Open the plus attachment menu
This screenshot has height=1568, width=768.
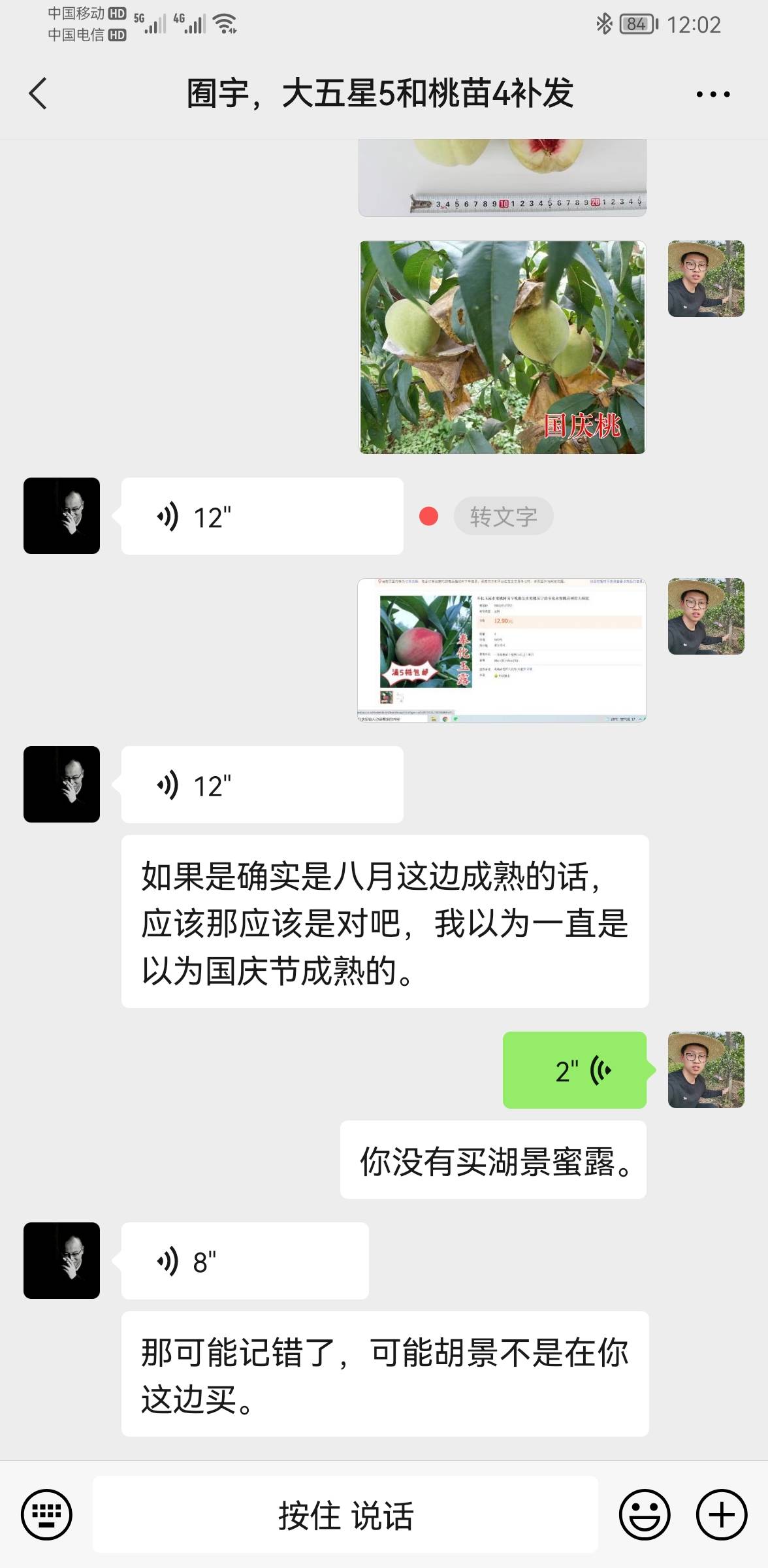pyautogui.click(x=722, y=1514)
